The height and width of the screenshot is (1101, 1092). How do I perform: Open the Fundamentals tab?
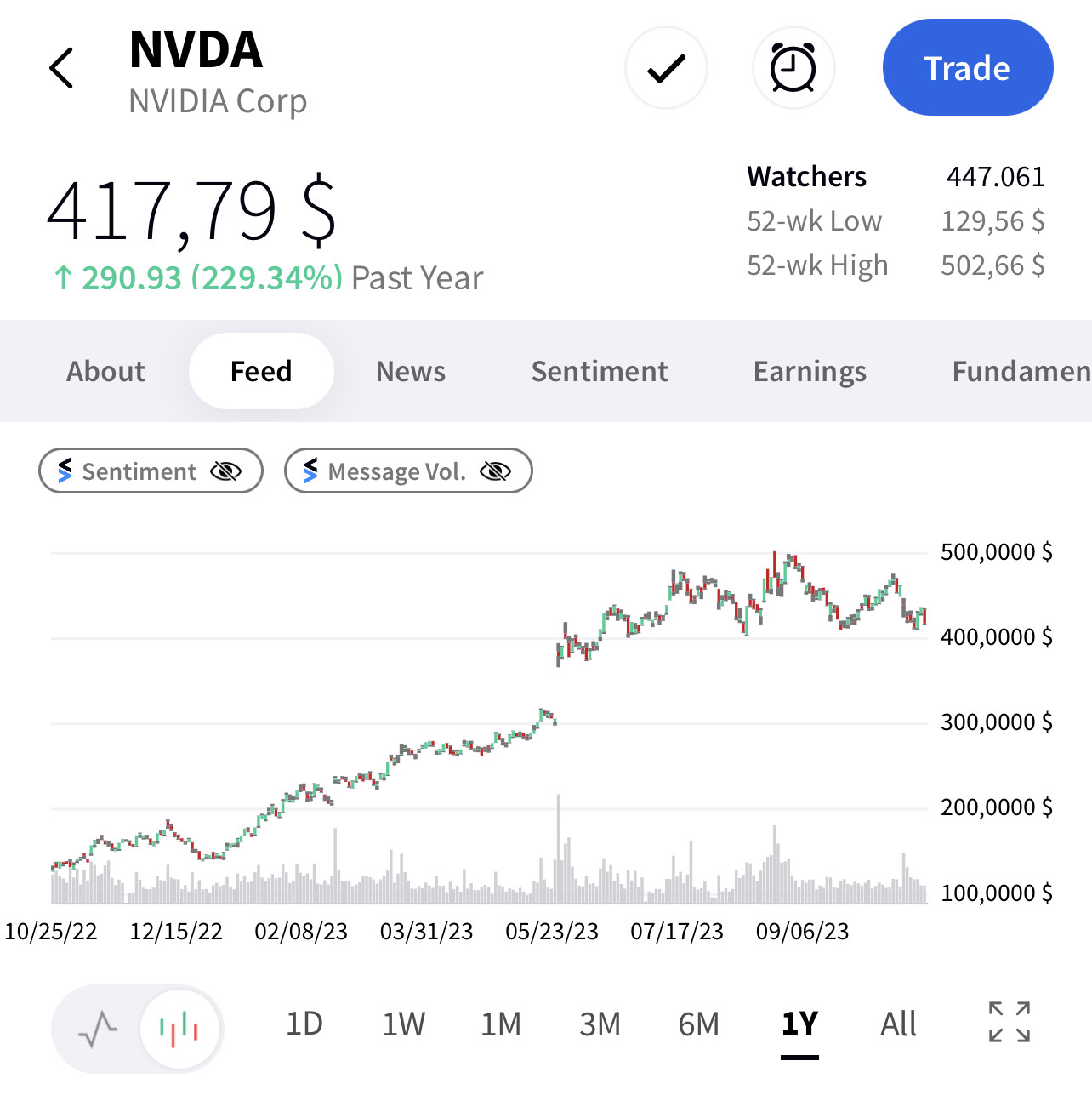point(1021,372)
